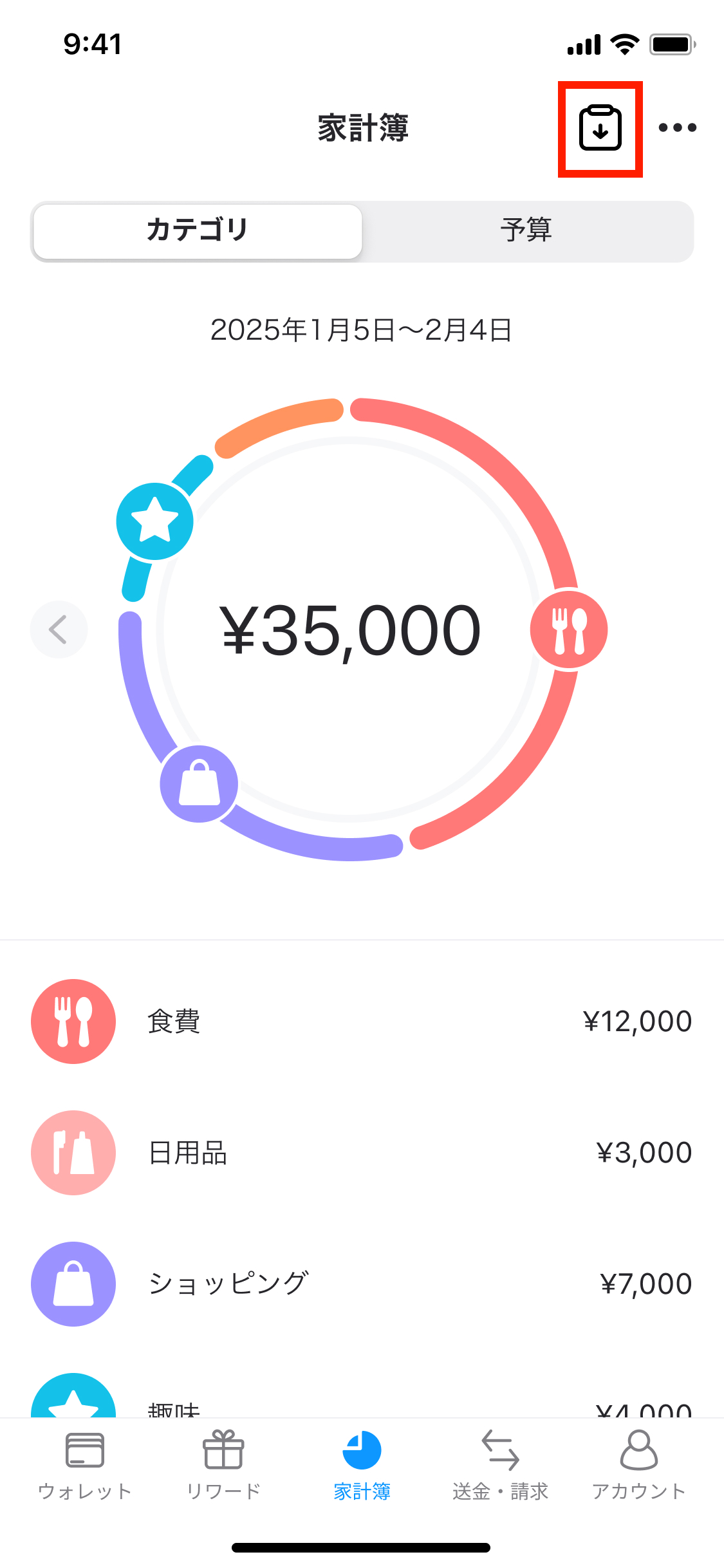Open the three-dot overflow menu

click(677, 127)
